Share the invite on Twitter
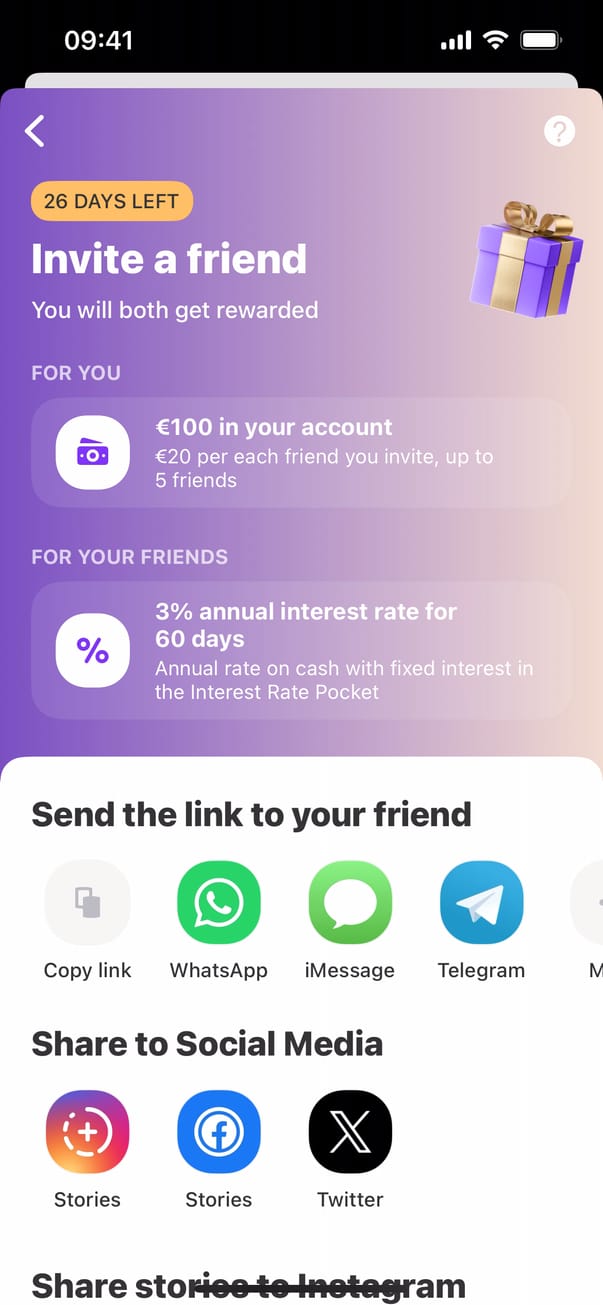 tap(350, 1132)
